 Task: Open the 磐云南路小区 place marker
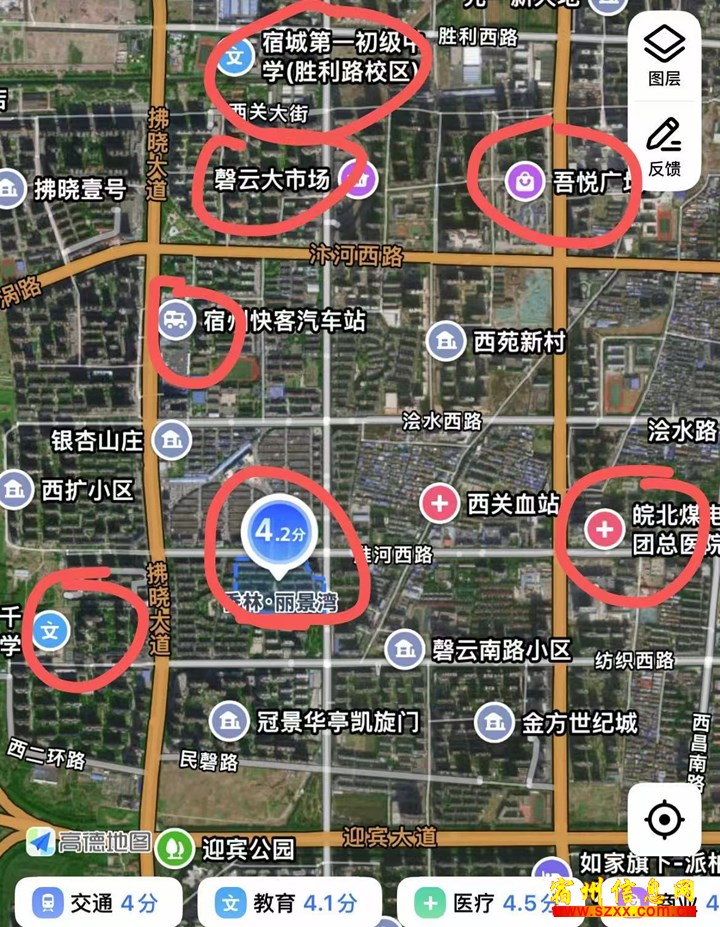point(404,651)
